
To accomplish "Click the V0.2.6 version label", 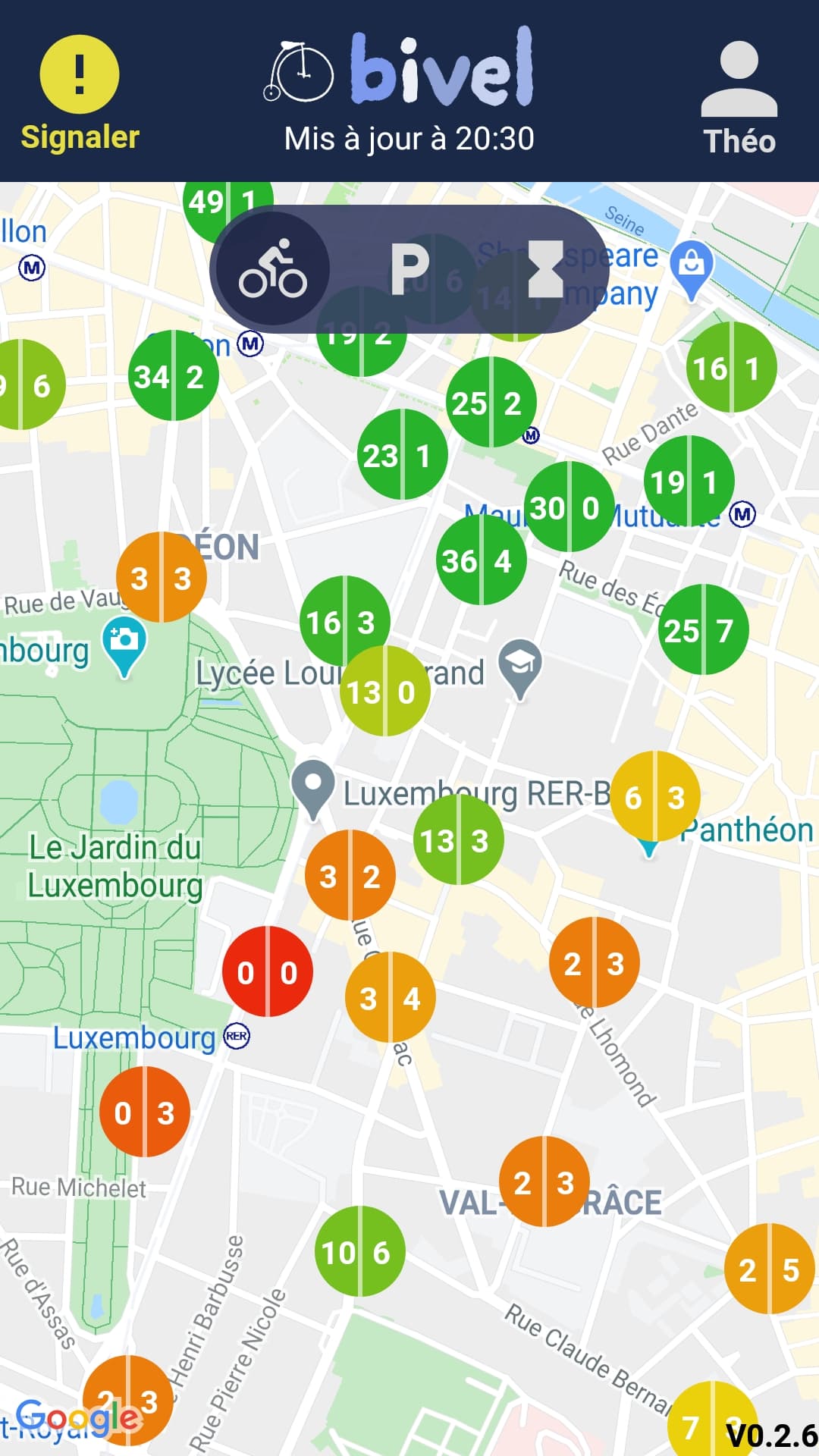I will [x=768, y=1436].
